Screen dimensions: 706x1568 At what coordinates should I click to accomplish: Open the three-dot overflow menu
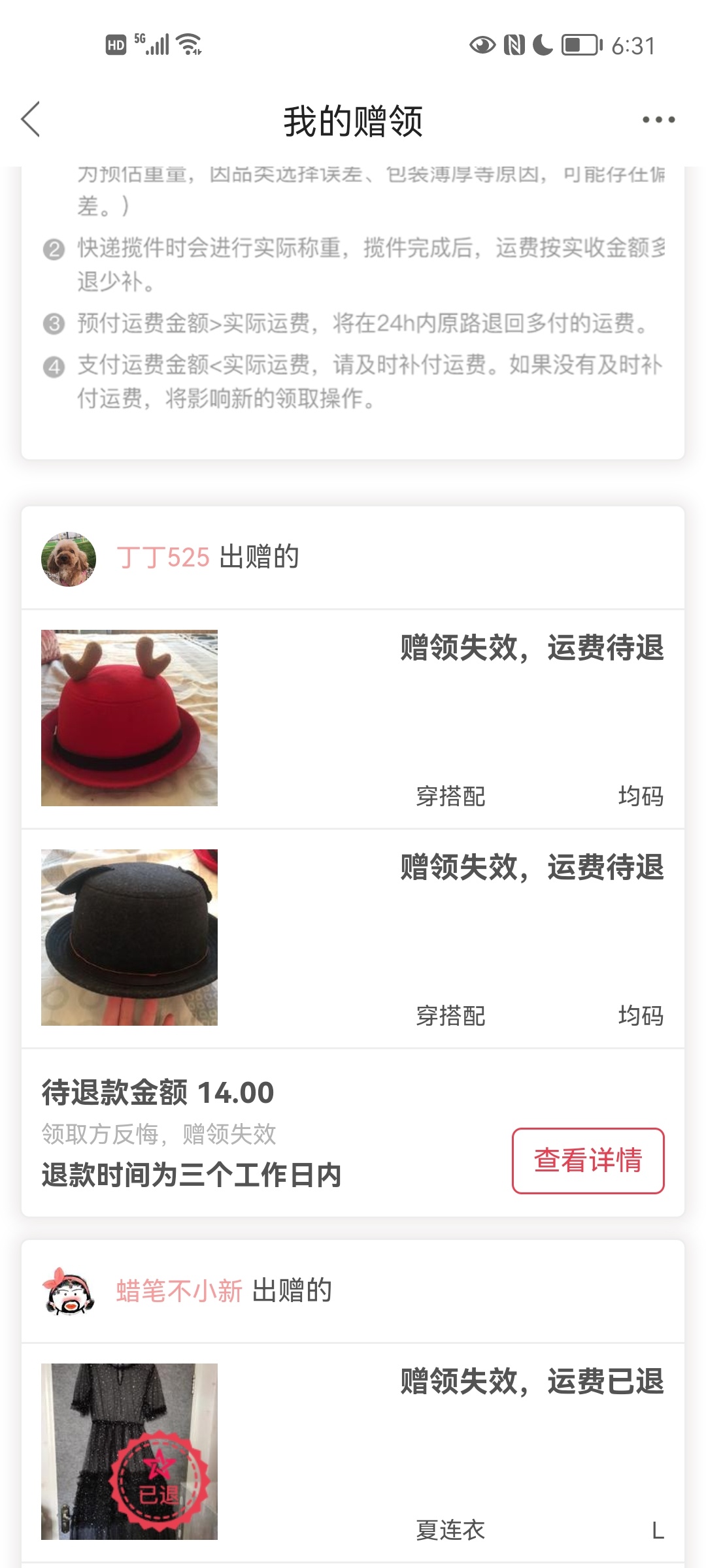[658, 120]
